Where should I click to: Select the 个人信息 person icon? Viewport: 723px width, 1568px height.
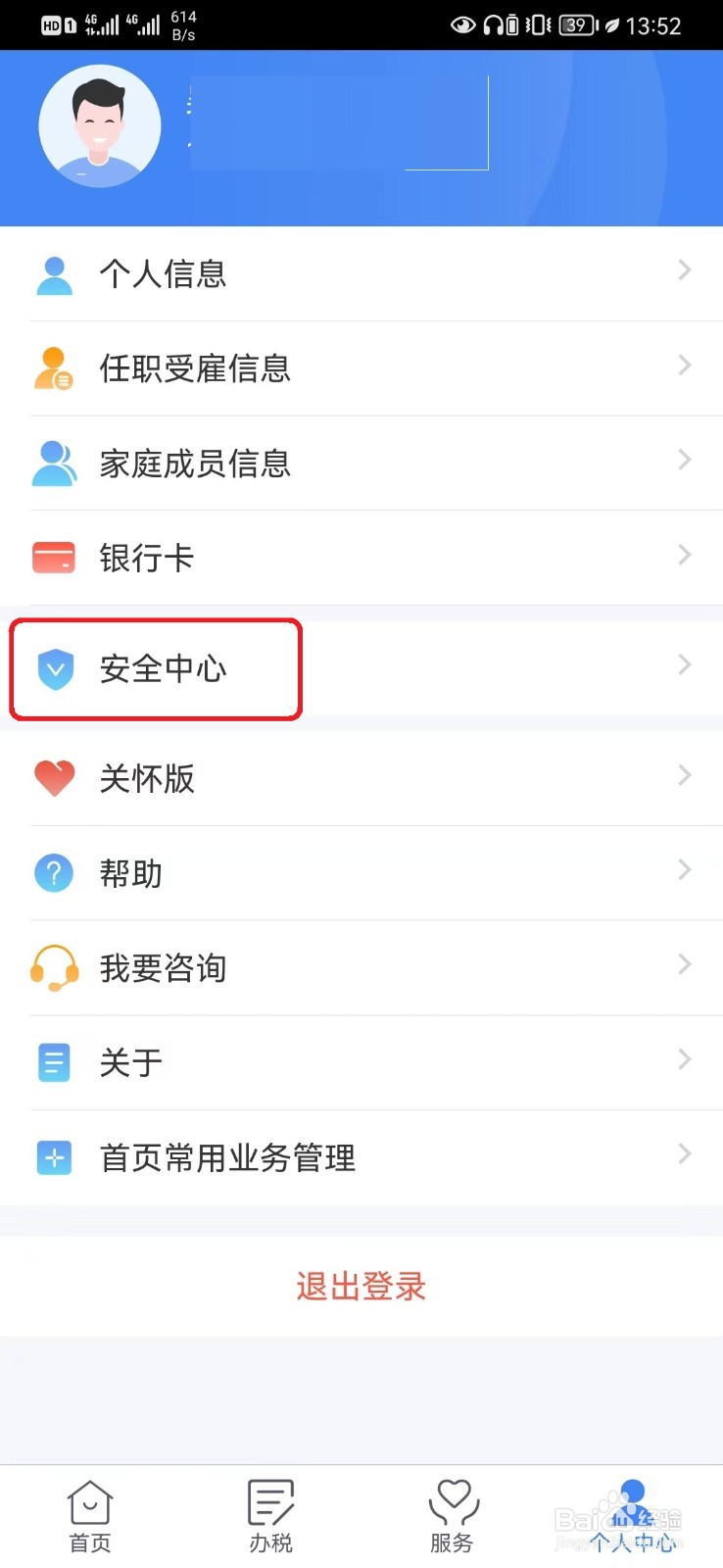coord(54,274)
